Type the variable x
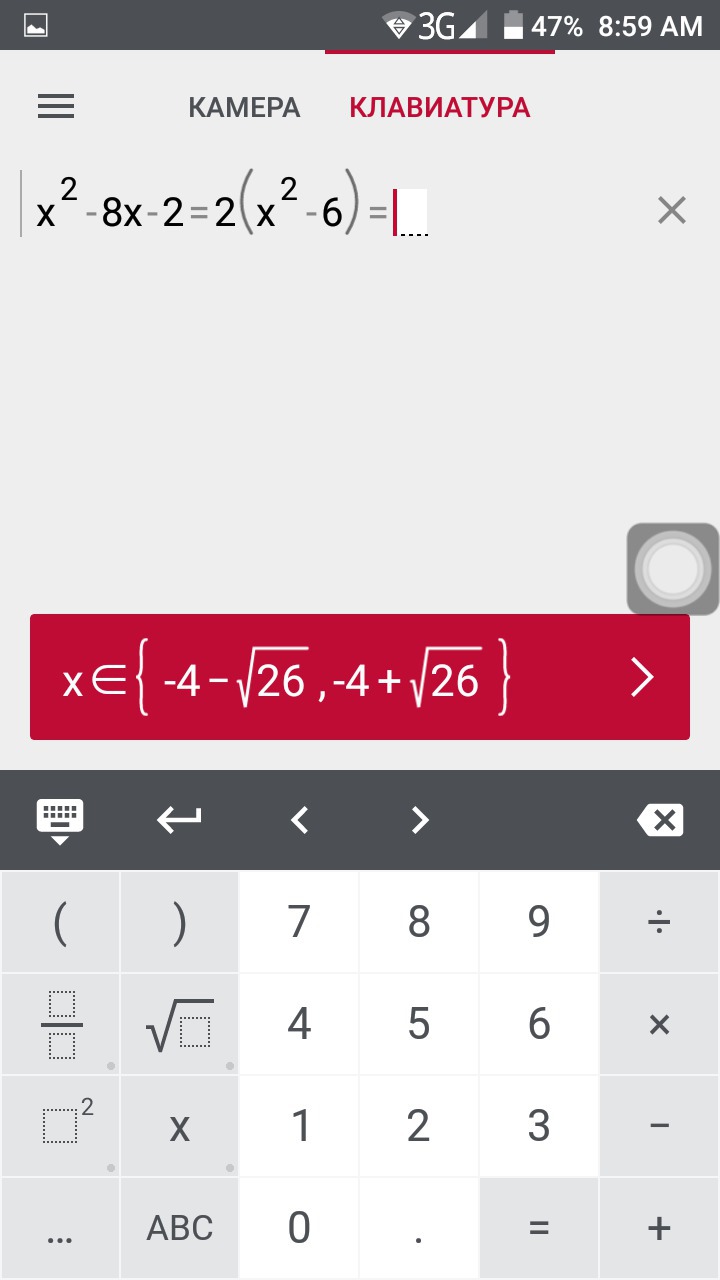The image size is (720, 1280). tap(180, 1127)
